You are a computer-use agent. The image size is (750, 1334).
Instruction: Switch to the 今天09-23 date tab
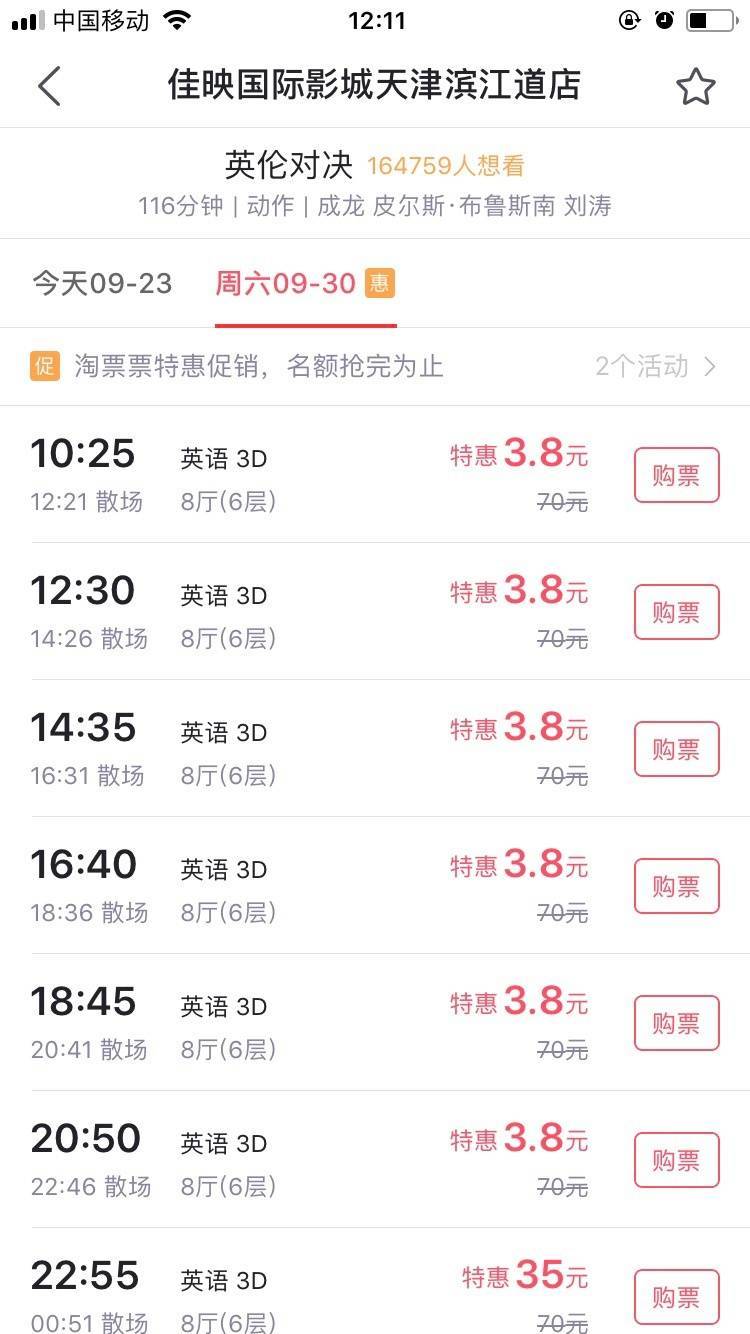102,284
